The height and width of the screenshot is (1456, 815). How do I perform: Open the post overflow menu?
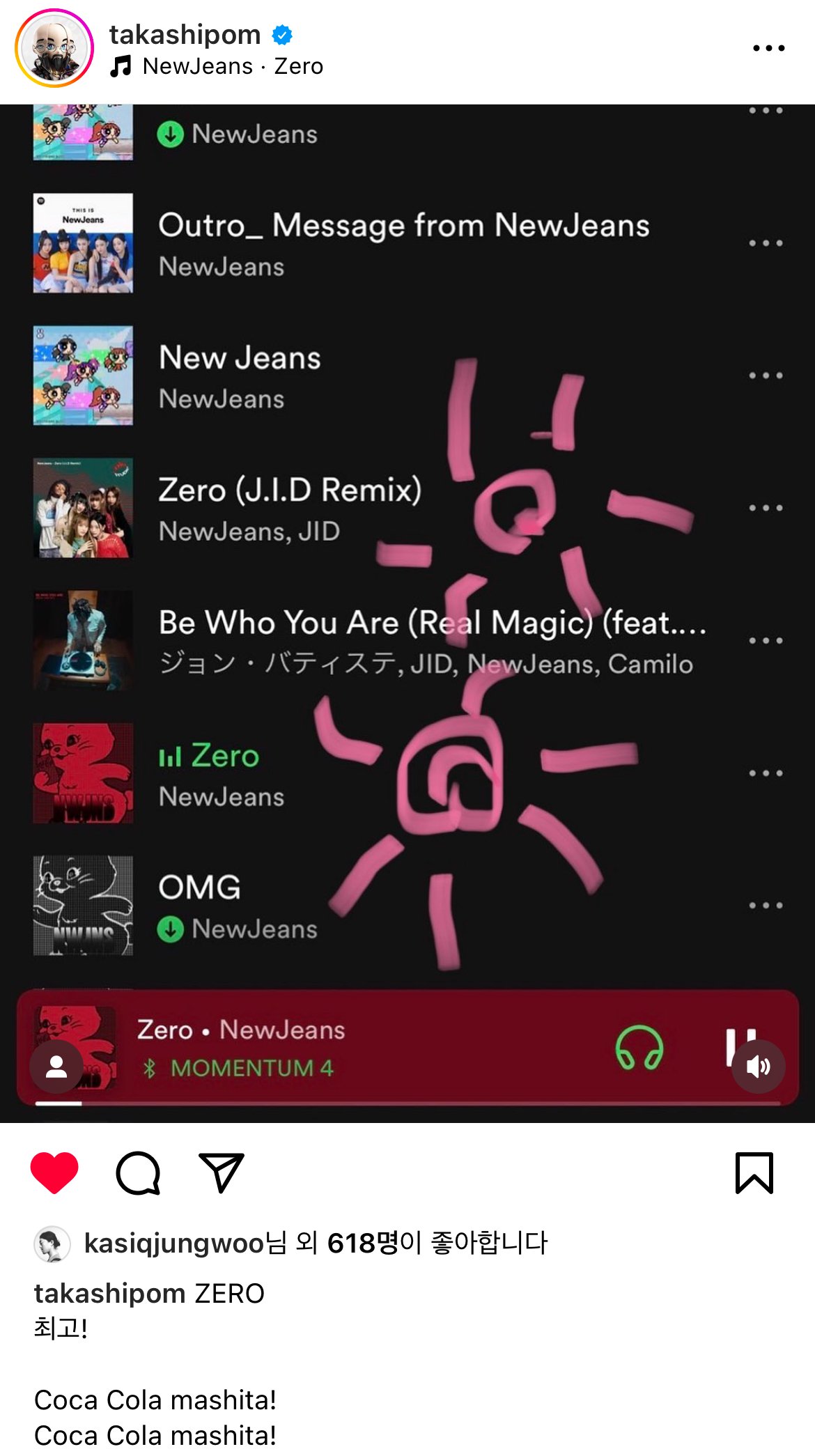[x=768, y=48]
